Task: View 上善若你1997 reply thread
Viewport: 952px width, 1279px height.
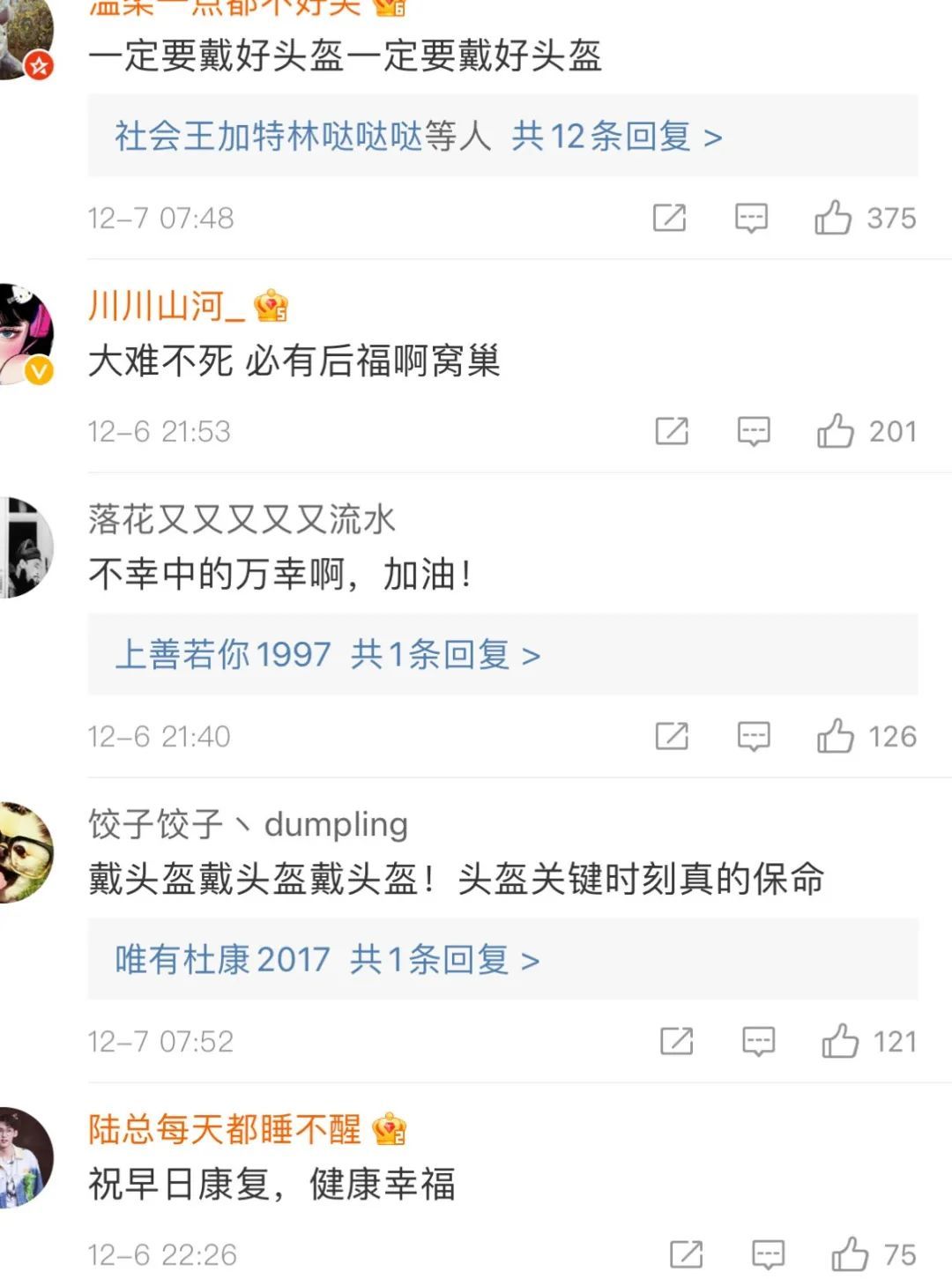Action: (x=328, y=655)
